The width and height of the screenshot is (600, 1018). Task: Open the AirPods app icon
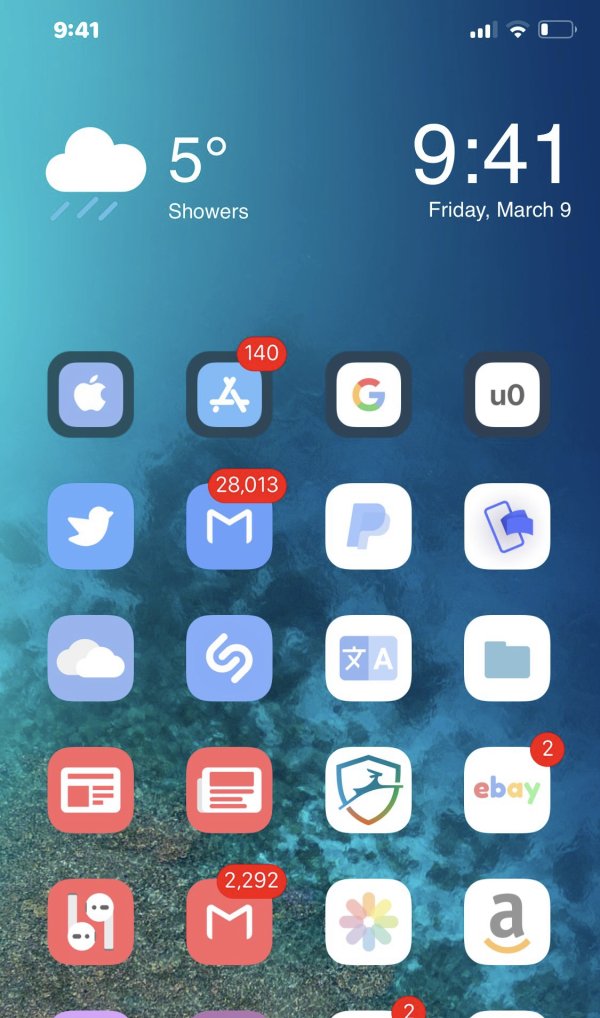[x=90, y=922]
